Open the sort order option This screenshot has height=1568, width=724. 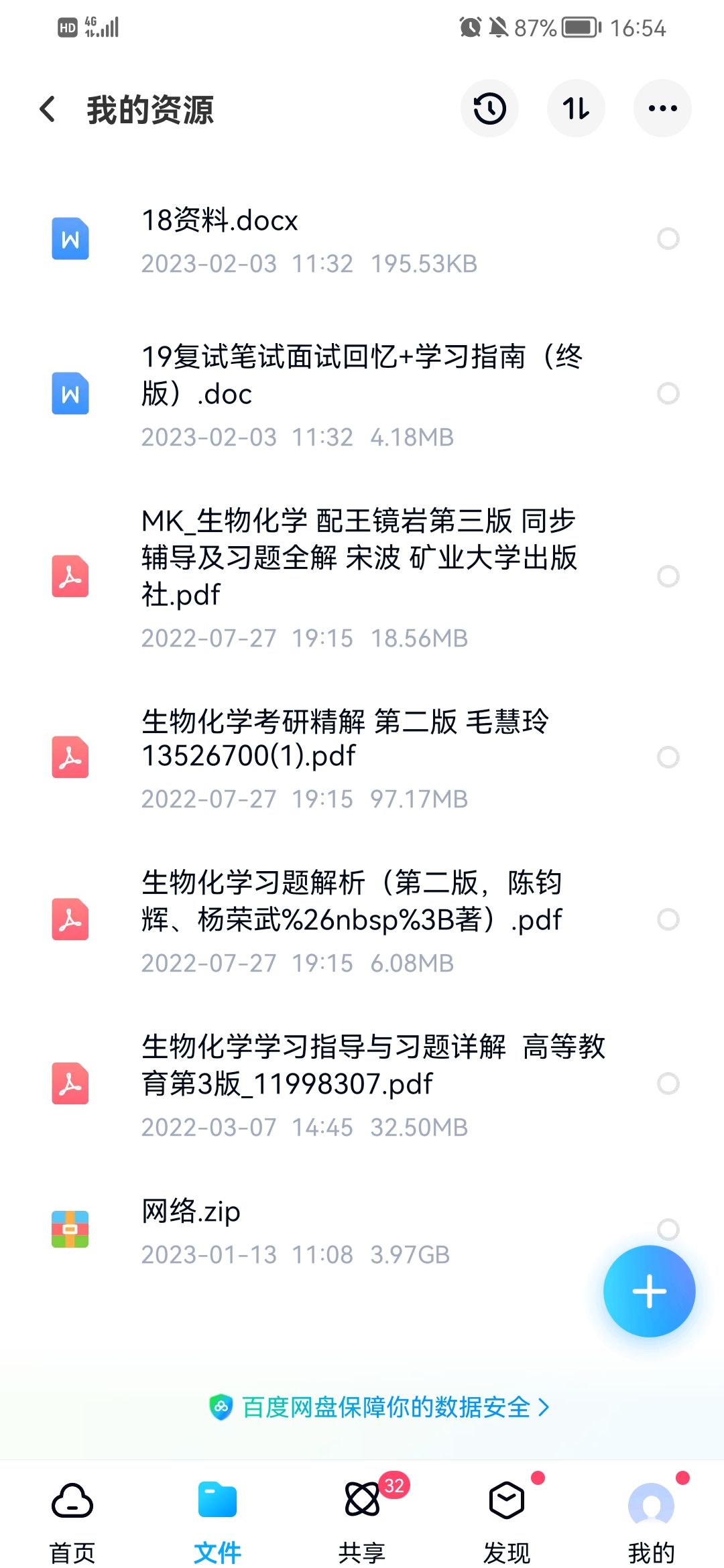tap(576, 109)
